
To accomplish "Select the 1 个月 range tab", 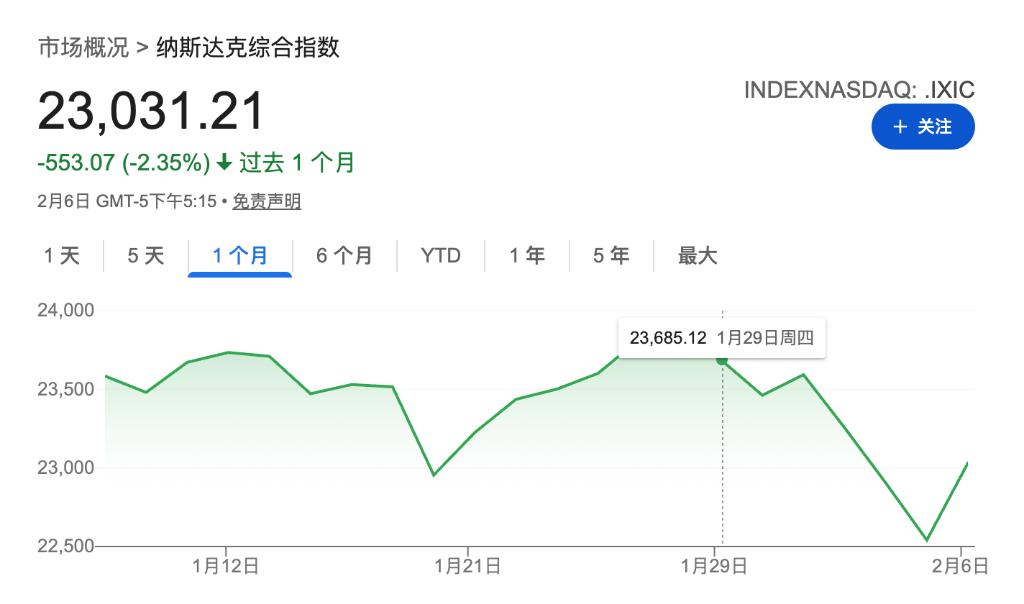I will (x=240, y=256).
